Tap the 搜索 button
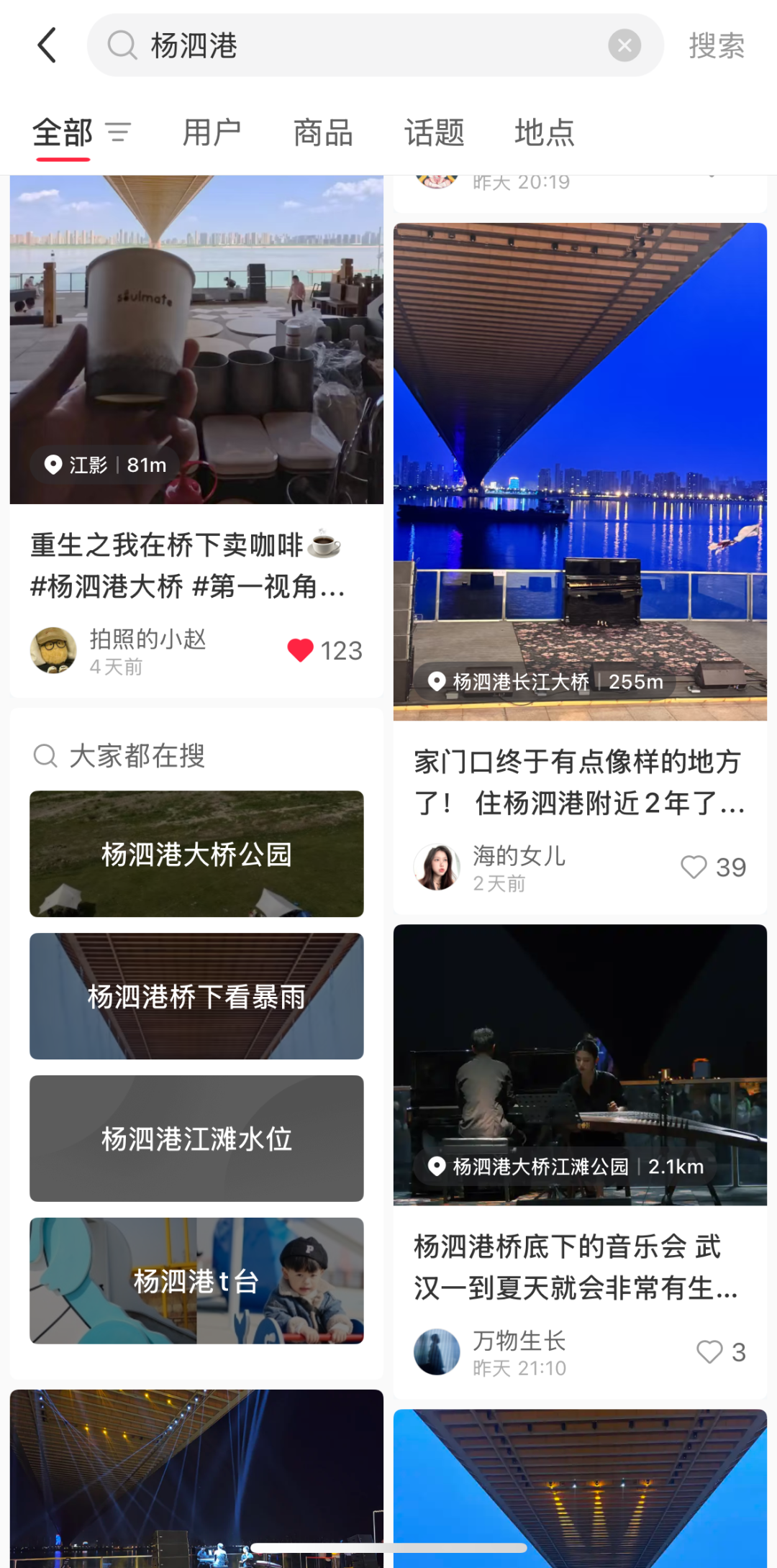This screenshot has width=777, height=1568. coord(716,46)
